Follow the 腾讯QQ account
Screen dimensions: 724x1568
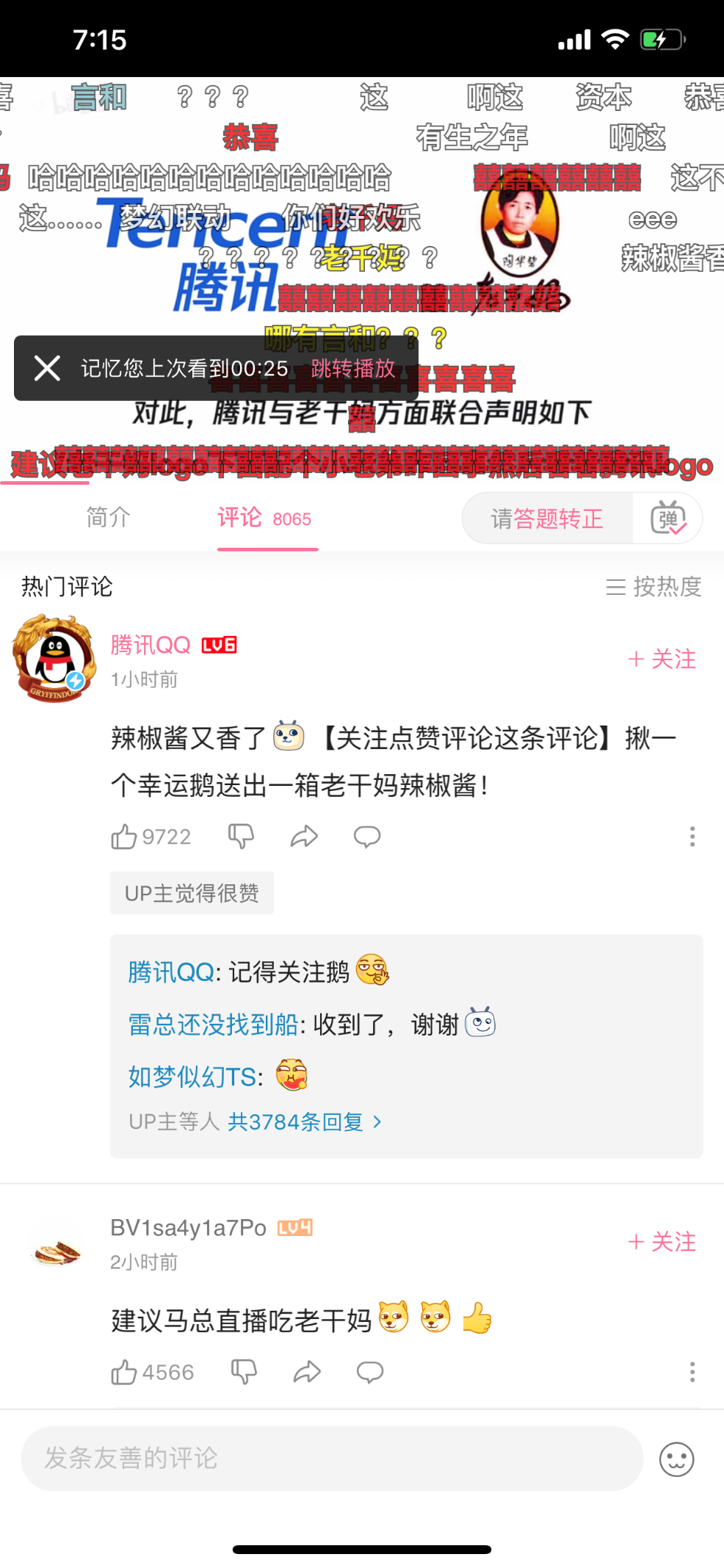662,659
